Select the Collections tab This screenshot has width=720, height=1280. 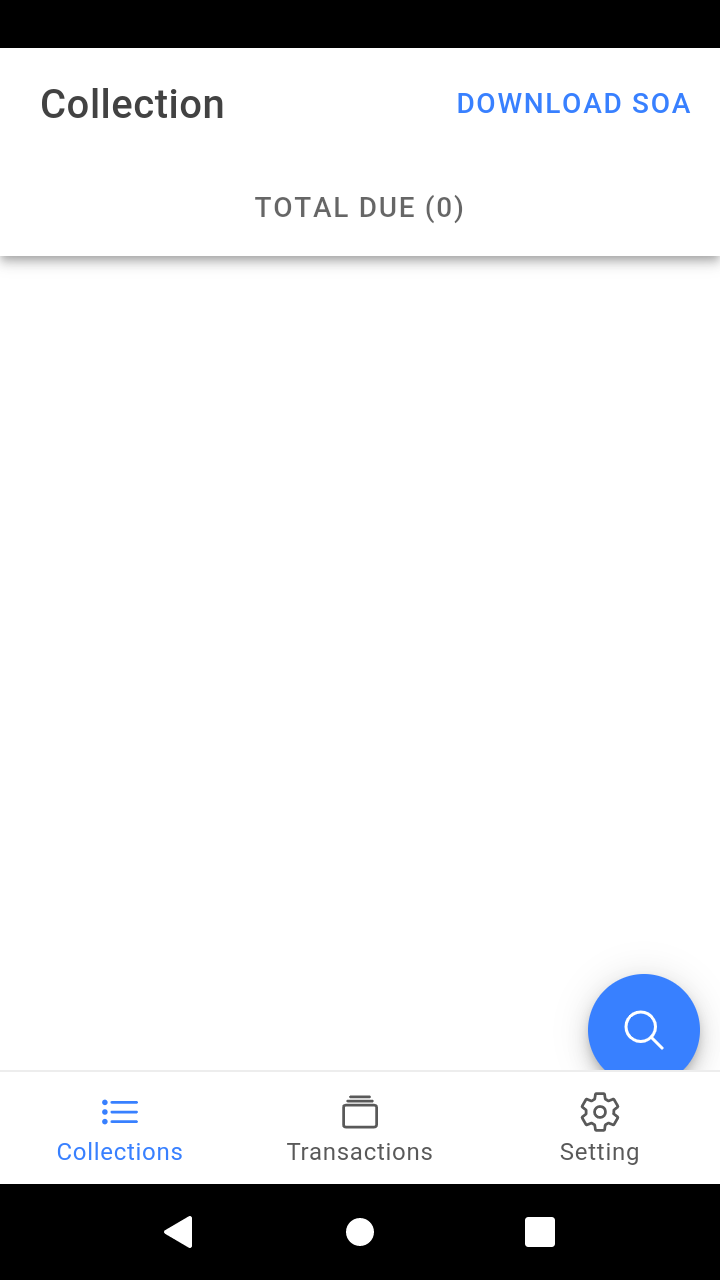(x=120, y=1129)
